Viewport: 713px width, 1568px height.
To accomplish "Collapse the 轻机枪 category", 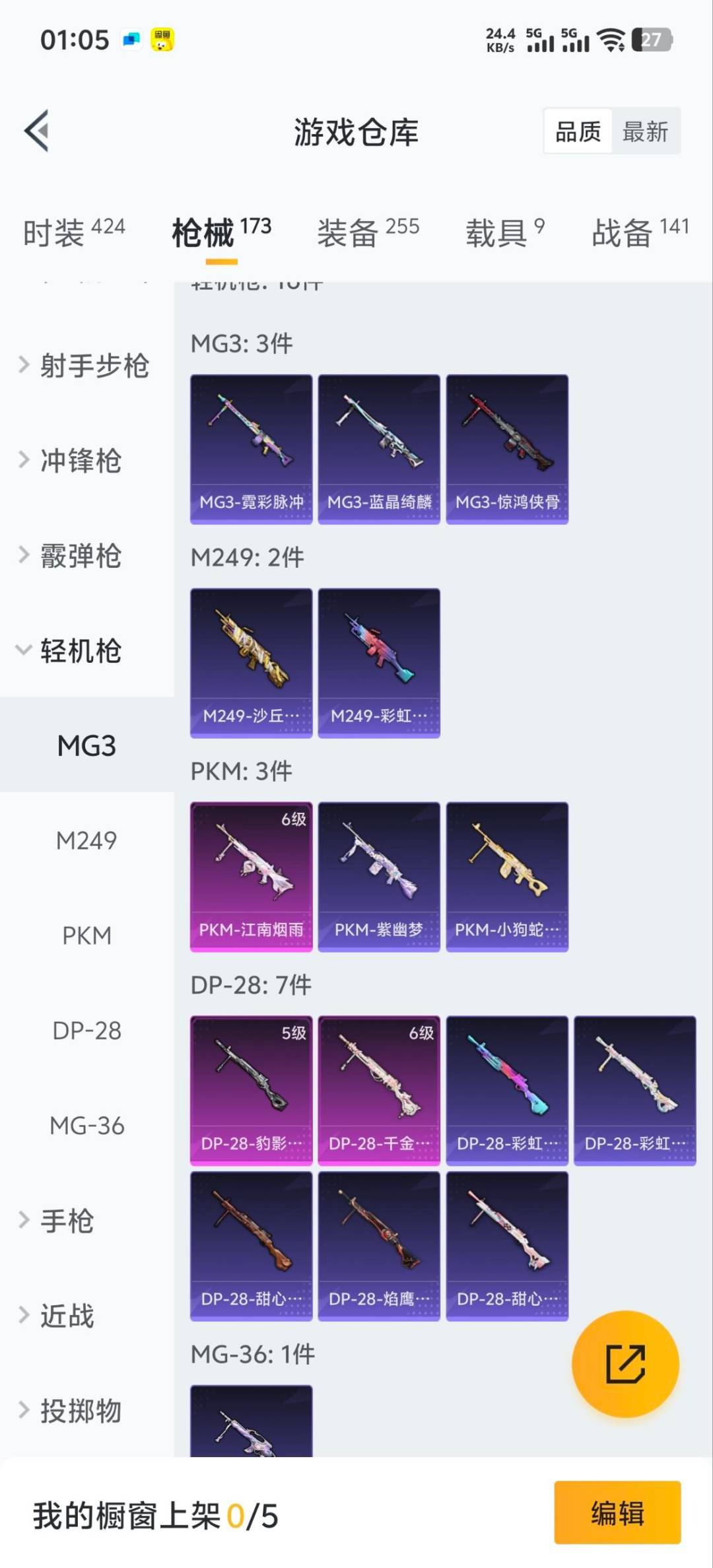I will point(81,652).
